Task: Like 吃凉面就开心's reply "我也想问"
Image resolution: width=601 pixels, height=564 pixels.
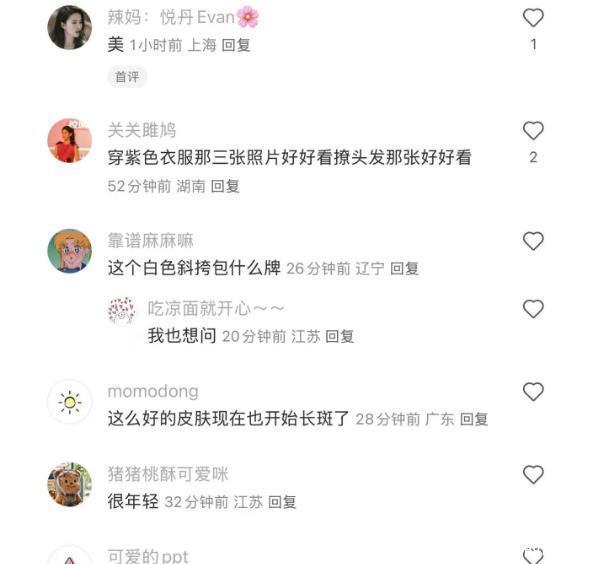Action: (533, 309)
